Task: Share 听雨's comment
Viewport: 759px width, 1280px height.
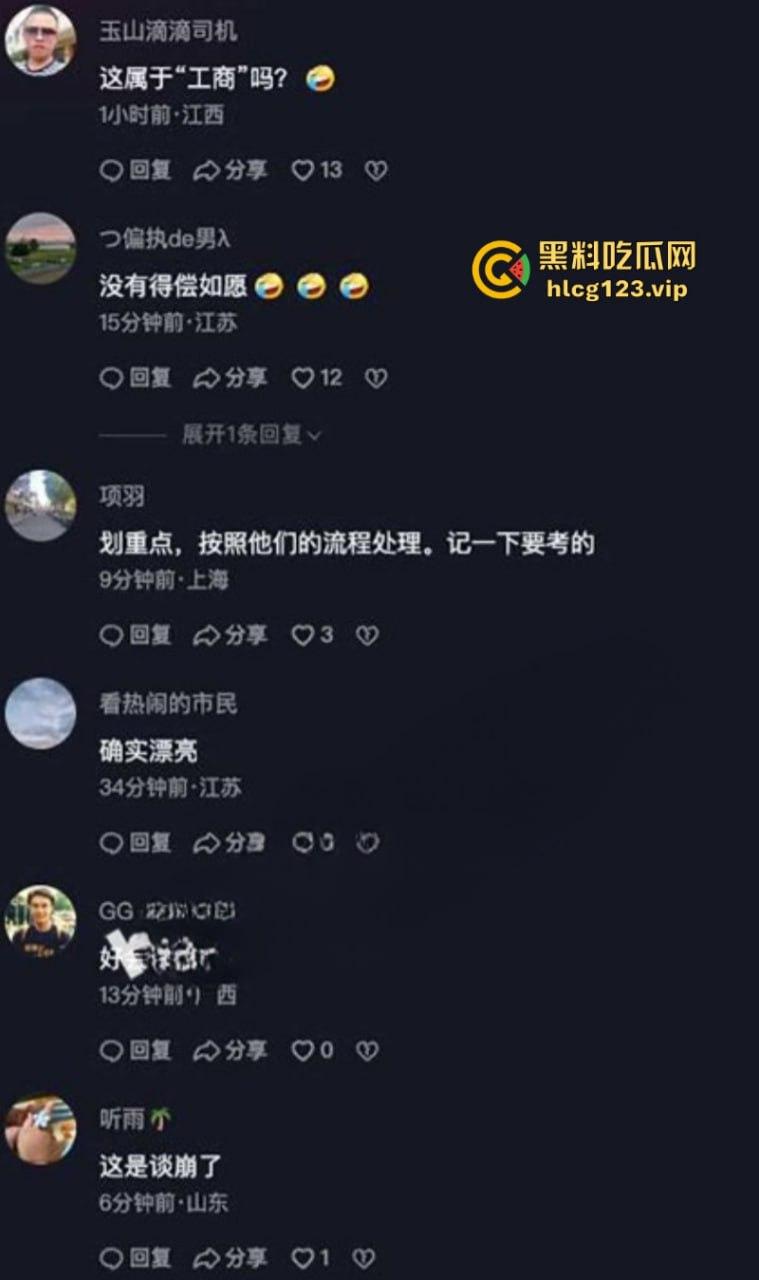Action: [x=230, y=1258]
